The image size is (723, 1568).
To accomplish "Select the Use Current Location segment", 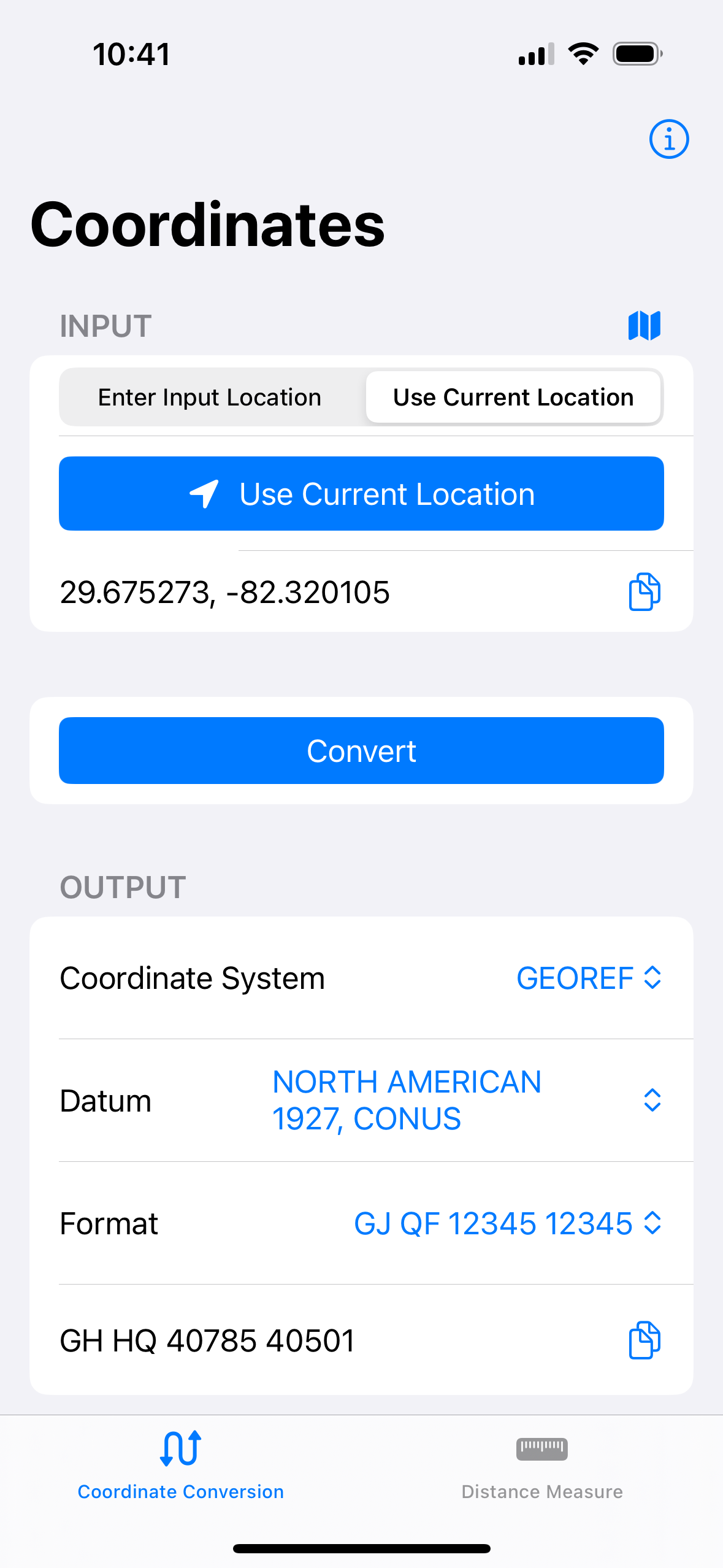I will [513, 398].
